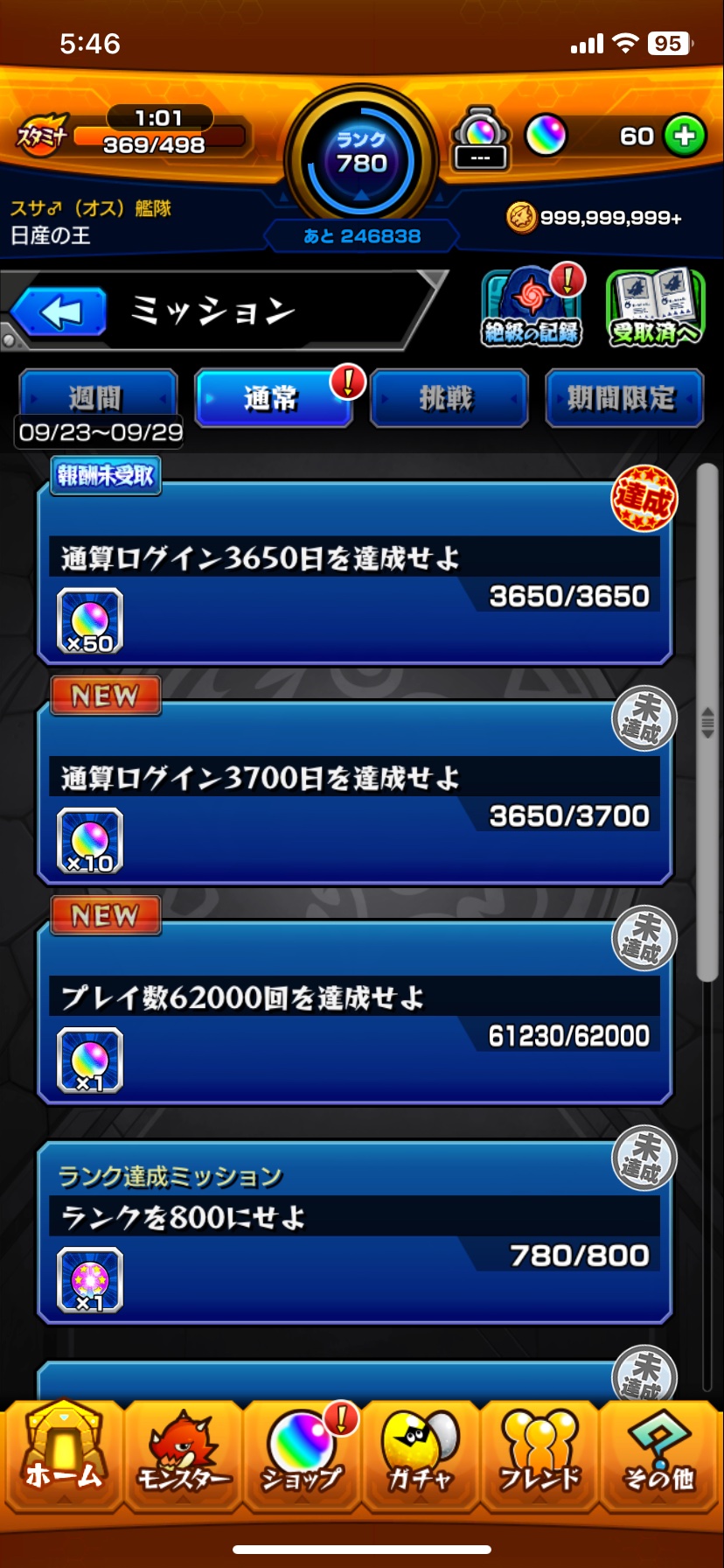Open the その他 others tab
724x1568 pixels.
[658, 1454]
